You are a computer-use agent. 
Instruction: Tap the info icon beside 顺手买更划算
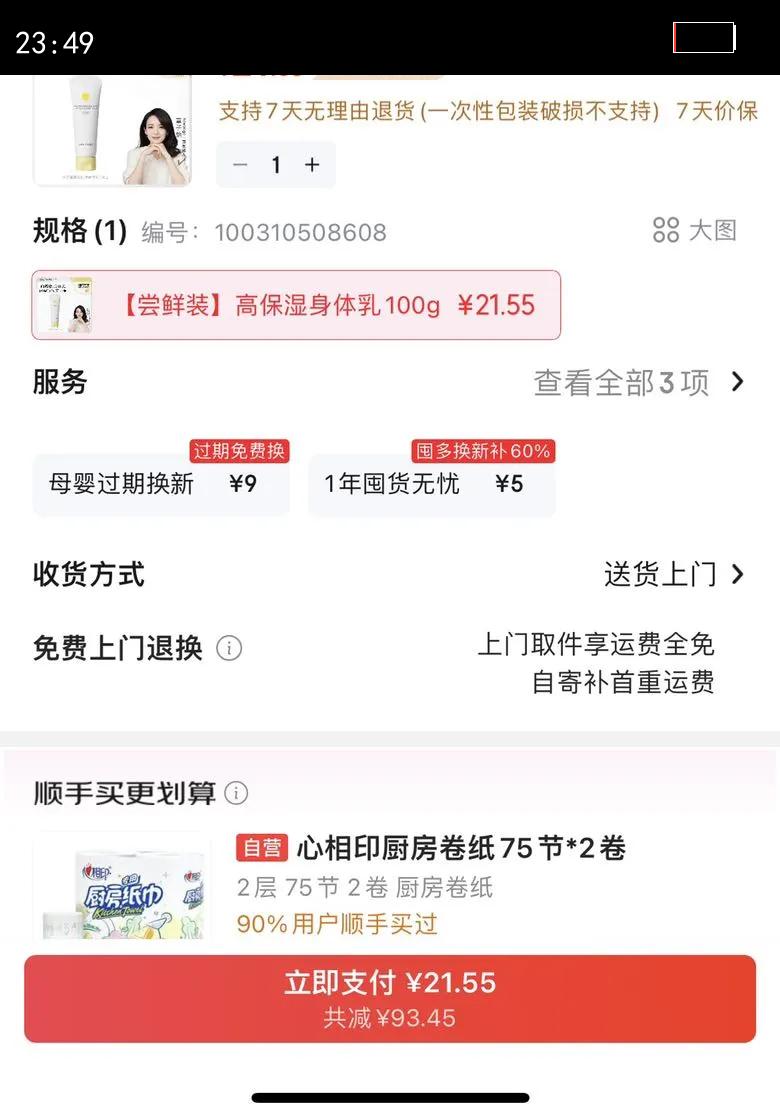238,793
